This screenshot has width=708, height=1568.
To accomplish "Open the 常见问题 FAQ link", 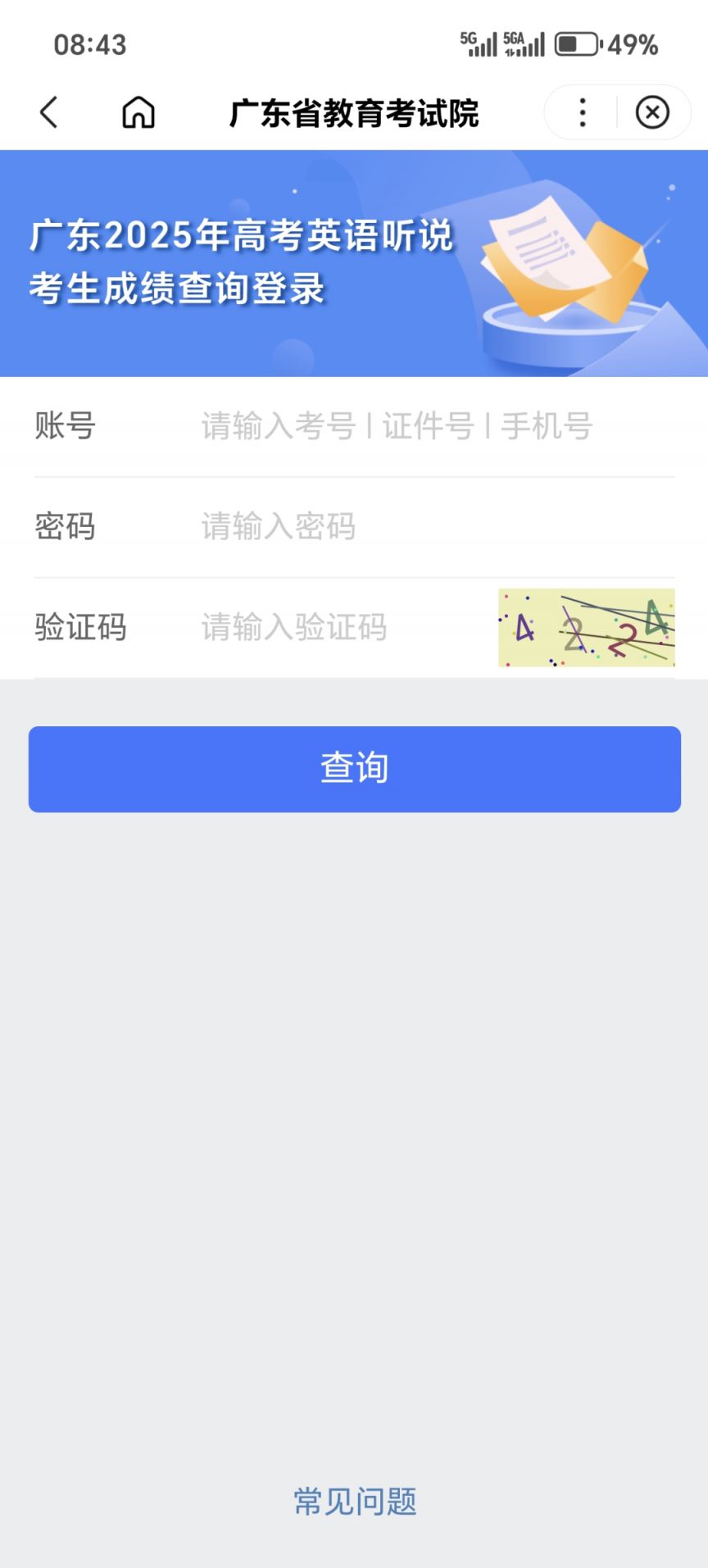I will (355, 1502).
